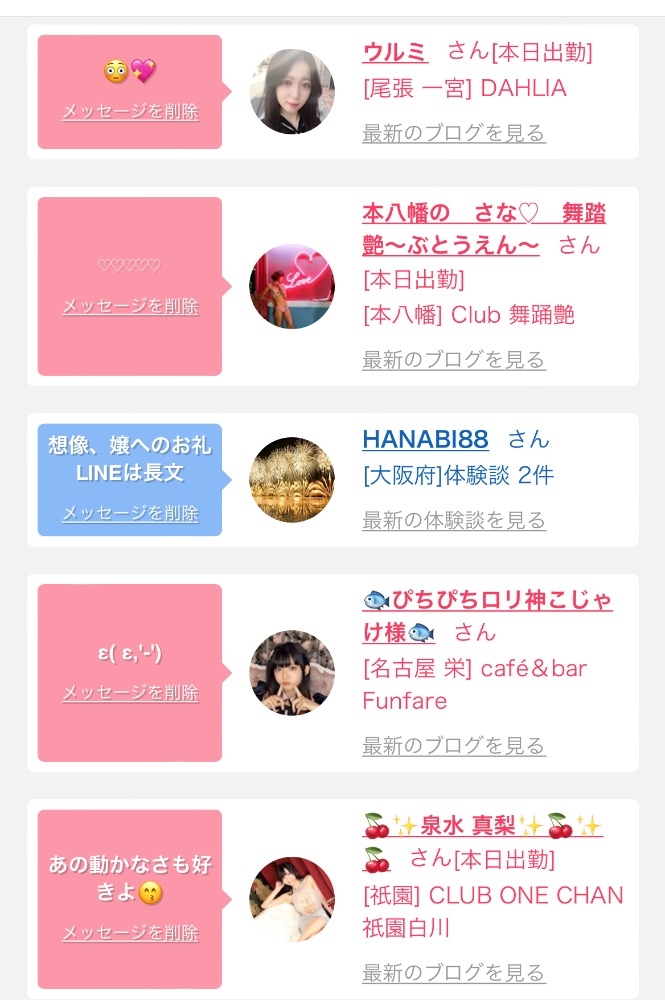View 泉水 真梨's latest blog
This screenshot has height=1000, width=665.
pos(453,972)
